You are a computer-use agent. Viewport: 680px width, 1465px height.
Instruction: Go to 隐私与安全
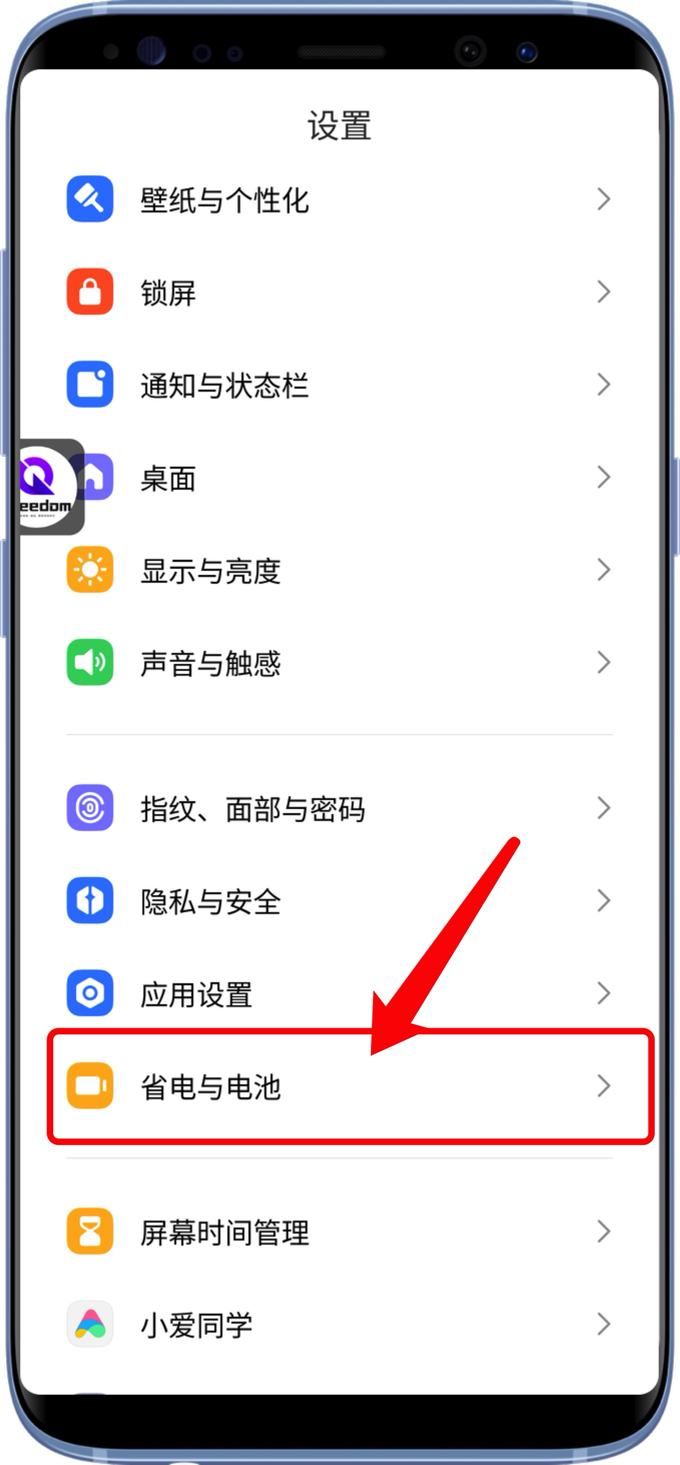340,901
